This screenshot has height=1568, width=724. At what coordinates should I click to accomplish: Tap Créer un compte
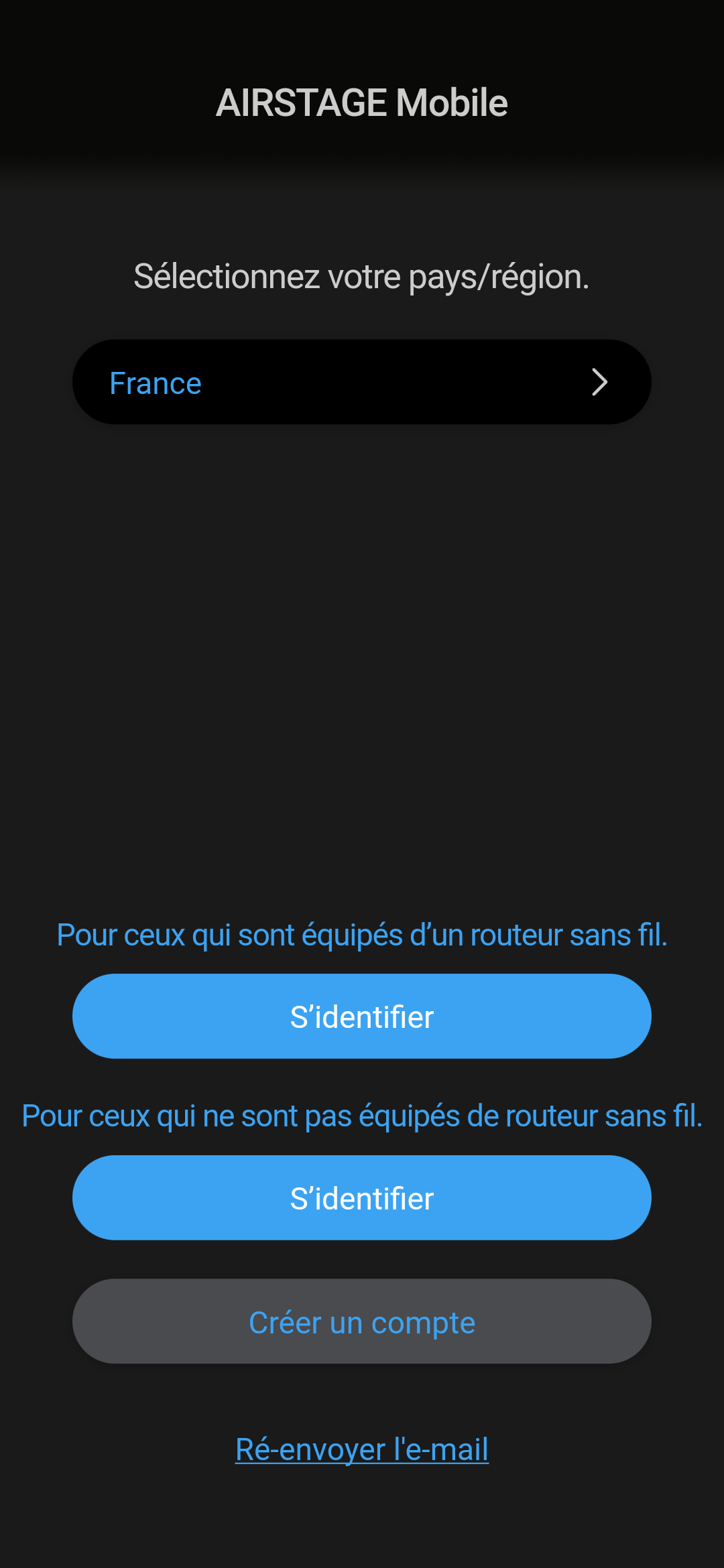362,1321
